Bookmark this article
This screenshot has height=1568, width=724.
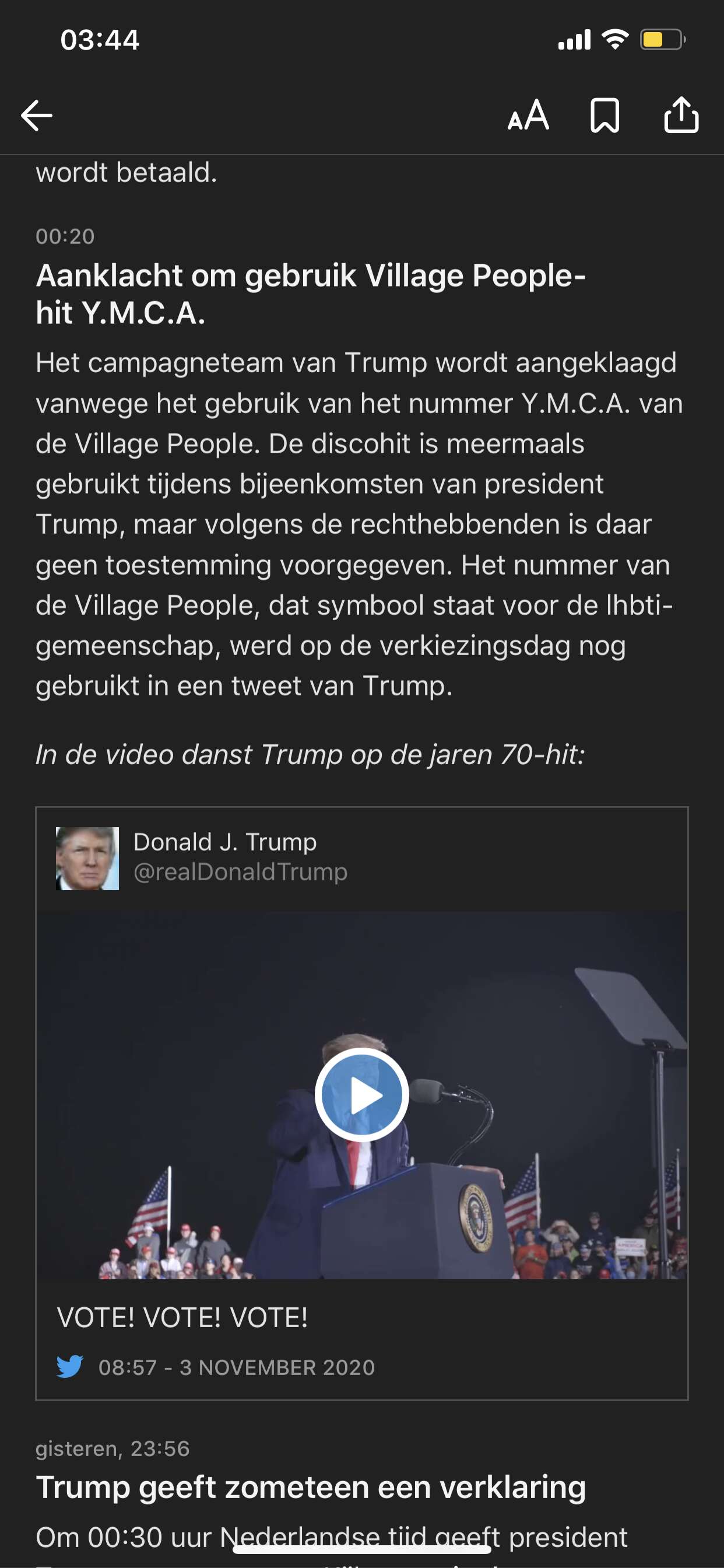[x=604, y=116]
